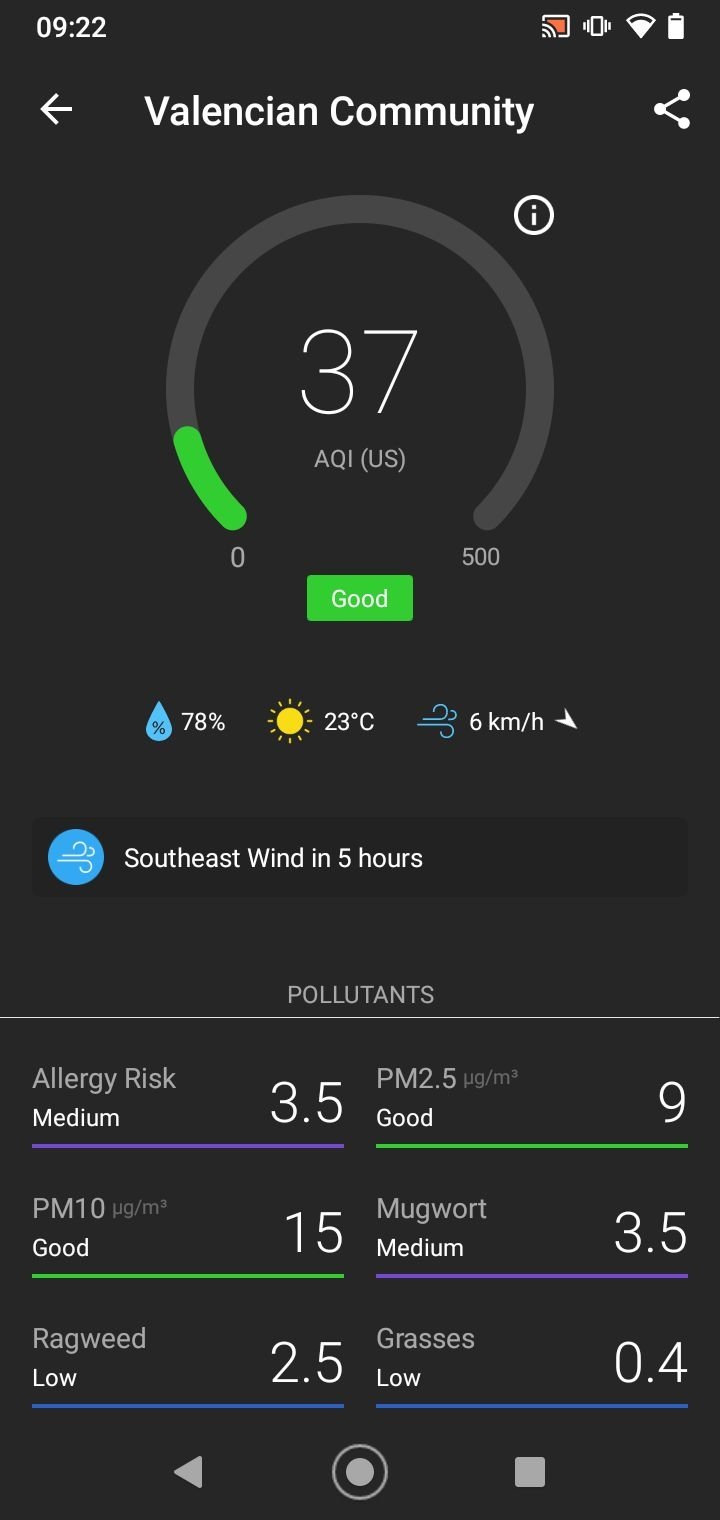Open the recent apps overview
This screenshot has height=1520, width=720.
point(529,1472)
